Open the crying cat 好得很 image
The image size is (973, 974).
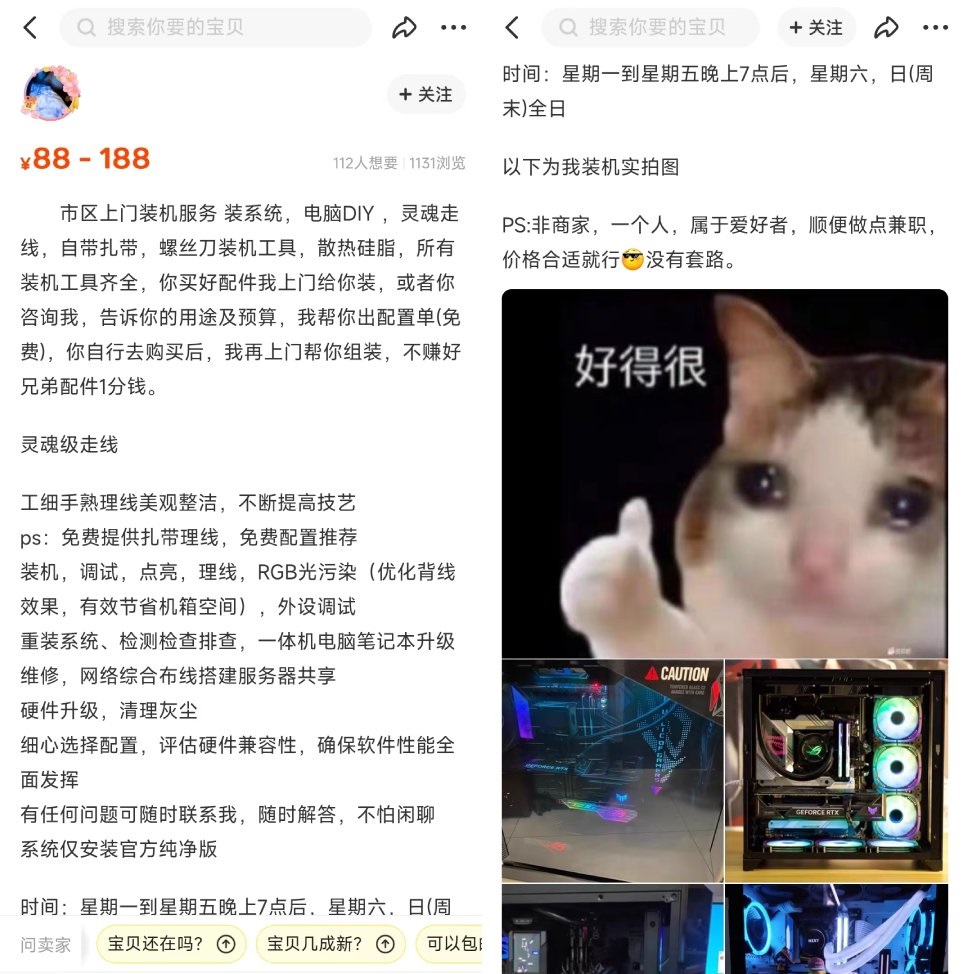click(x=724, y=473)
